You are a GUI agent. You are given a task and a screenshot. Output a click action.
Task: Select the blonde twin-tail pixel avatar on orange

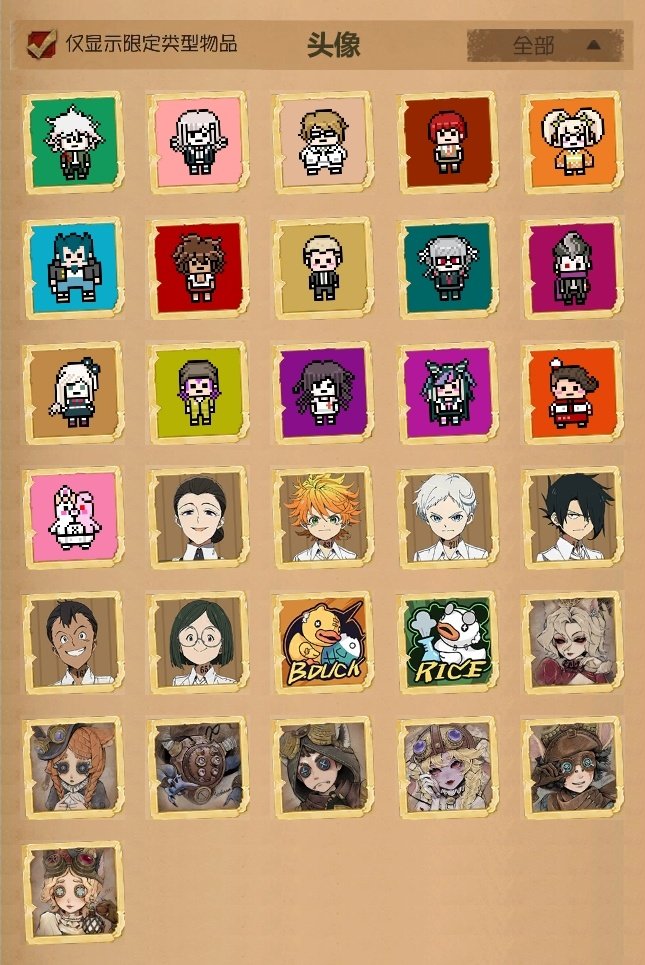572,141
